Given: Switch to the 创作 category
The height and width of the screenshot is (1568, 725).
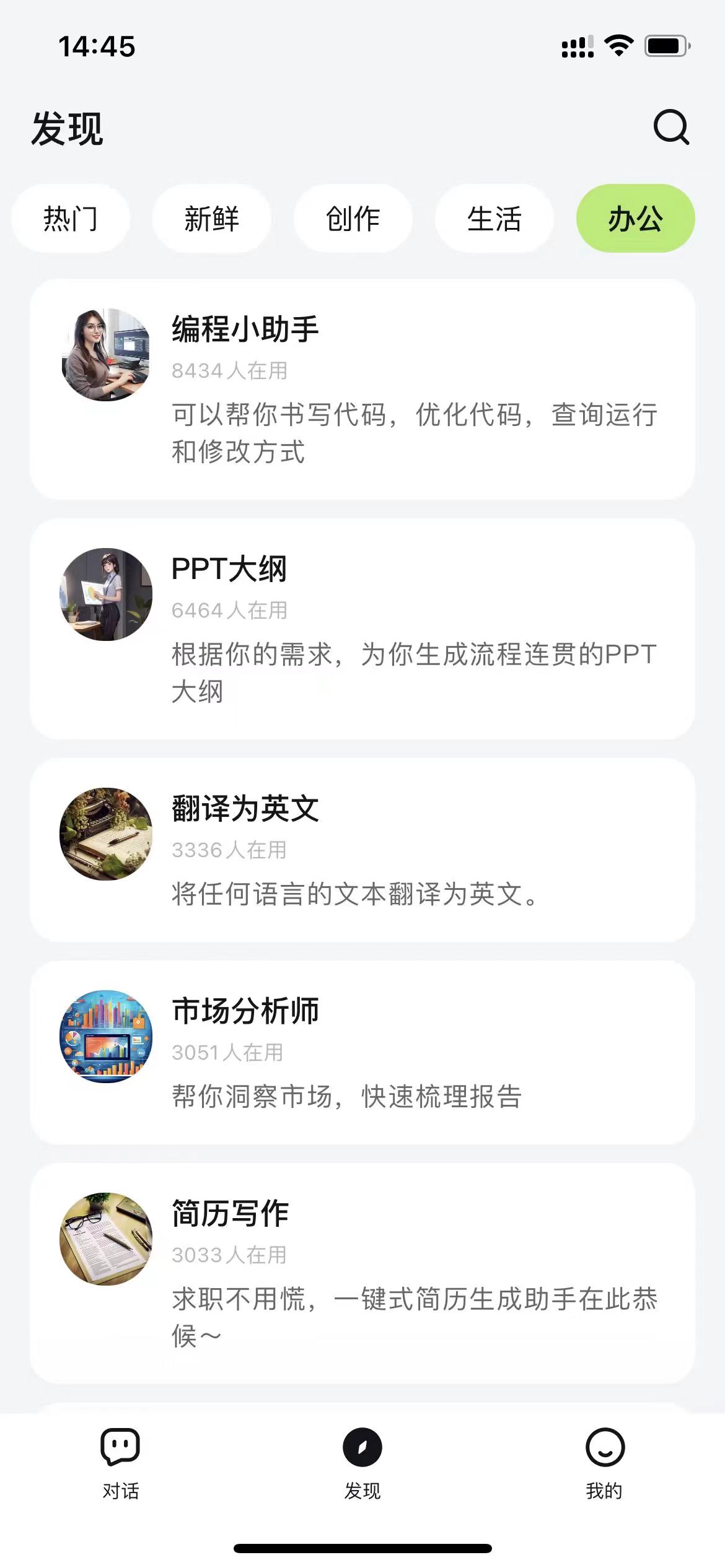Looking at the screenshot, I should pyautogui.click(x=353, y=219).
